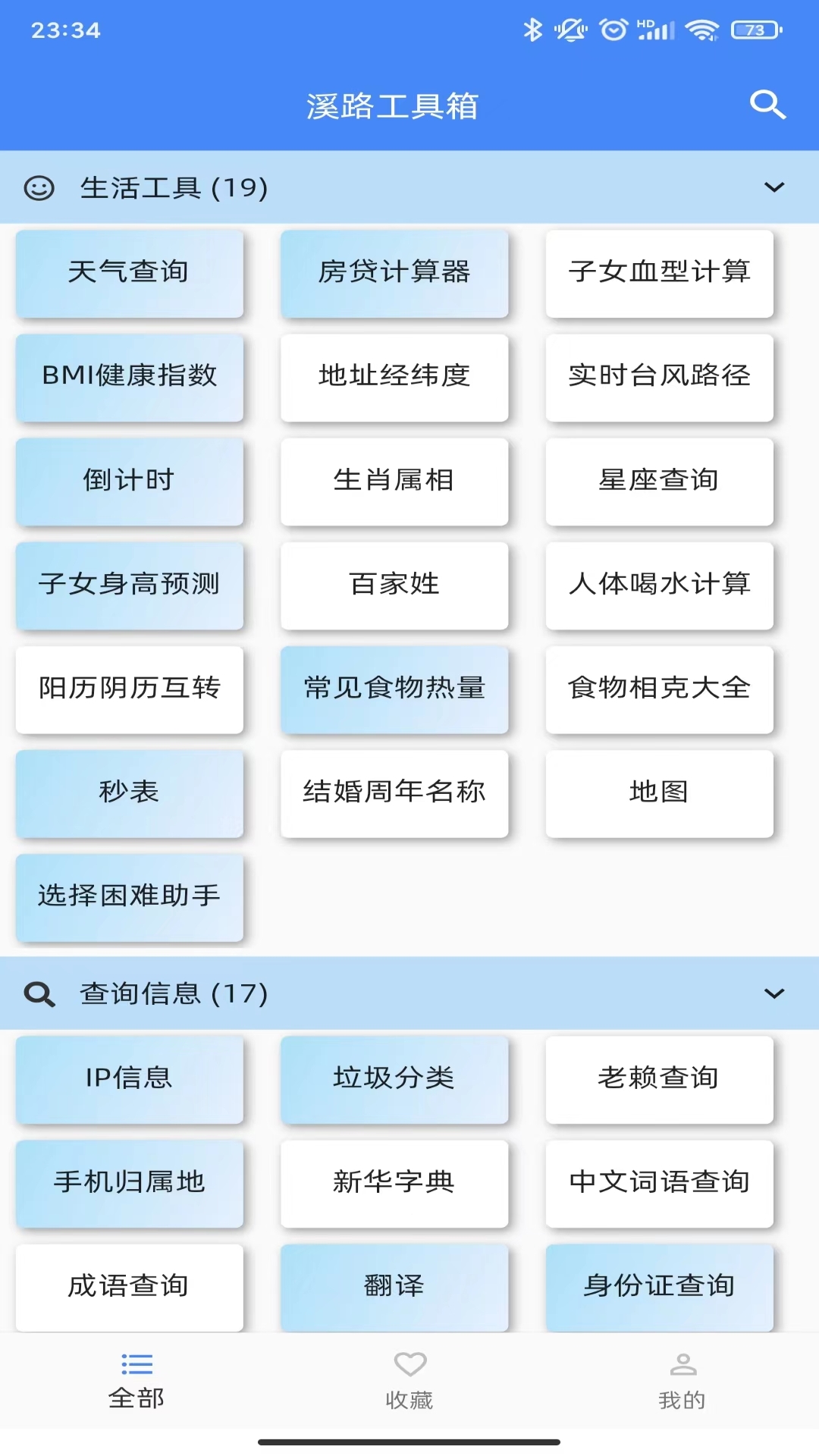
Task: Collapse the 查询信息 section
Action: 773,993
